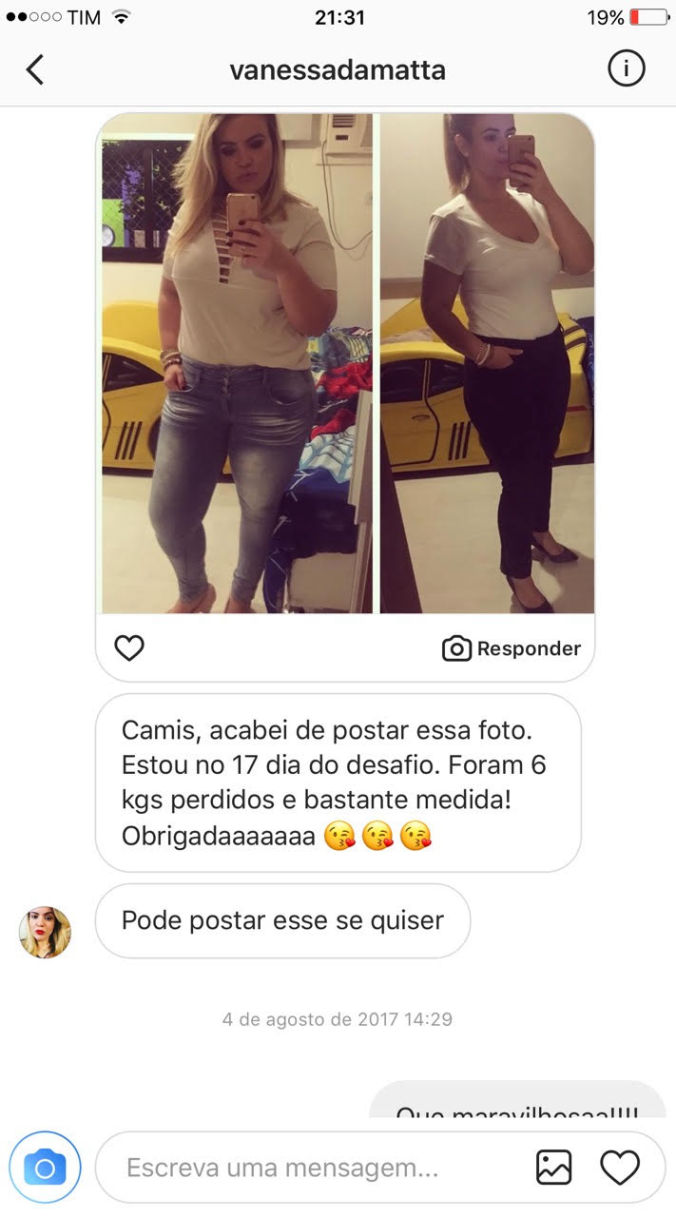Open the camera to send a photo
Image resolution: width=676 pixels, height=1217 pixels.
point(45,1167)
